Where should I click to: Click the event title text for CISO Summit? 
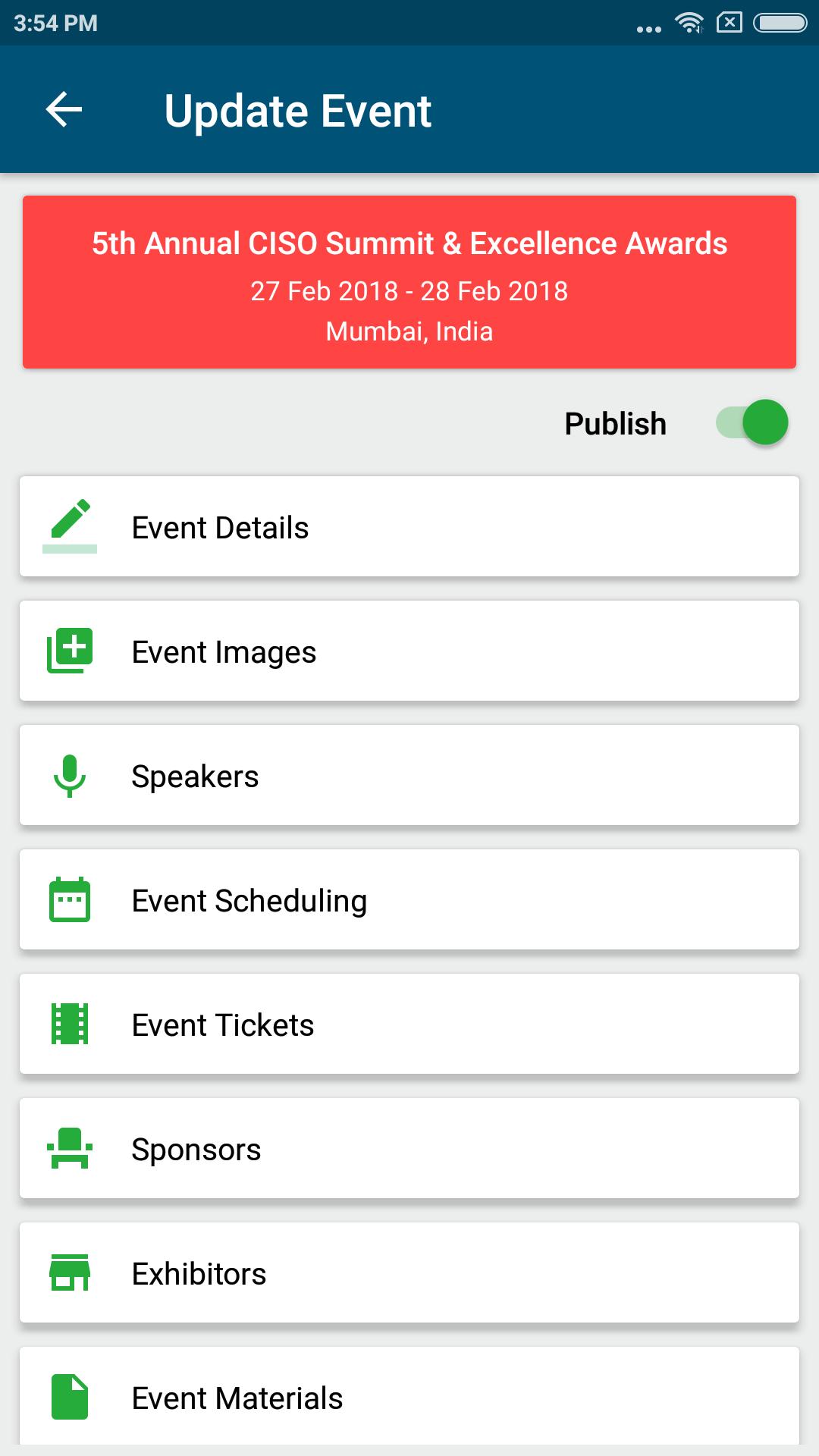click(x=409, y=243)
